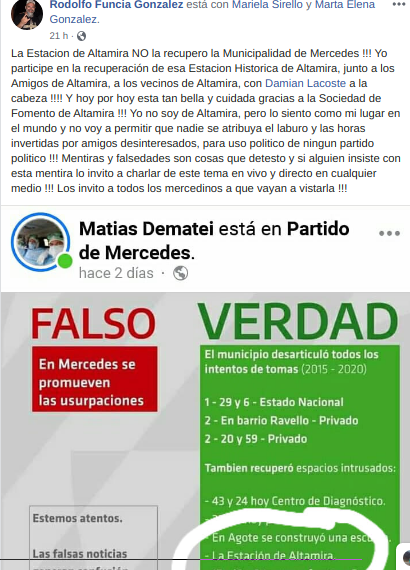Tap Rodolfo's profile picture avatar
The height and width of the screenshot is (570, 410).
coord(27,14)
